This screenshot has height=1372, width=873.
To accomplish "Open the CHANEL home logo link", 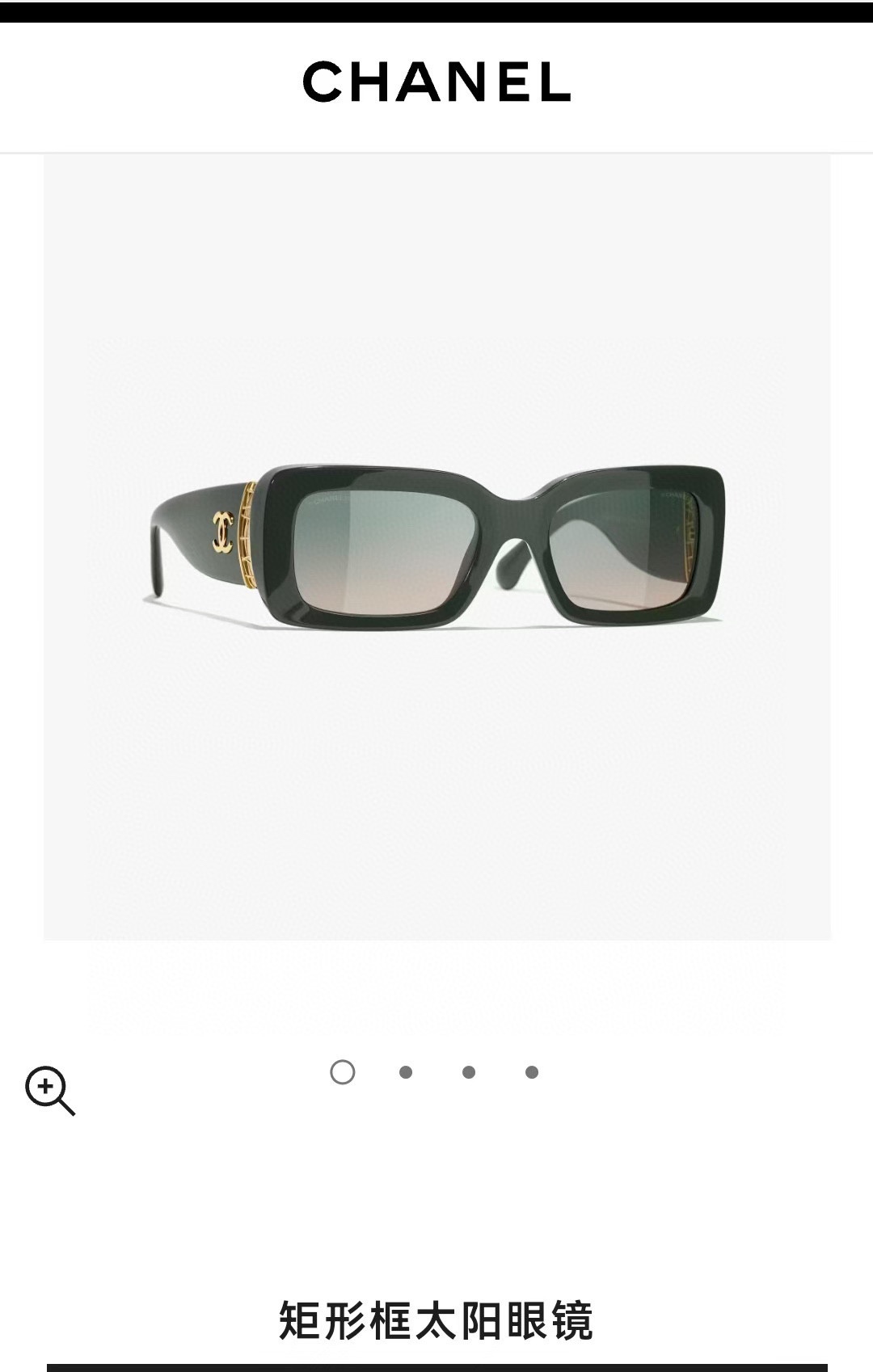I will click(436, 82).
